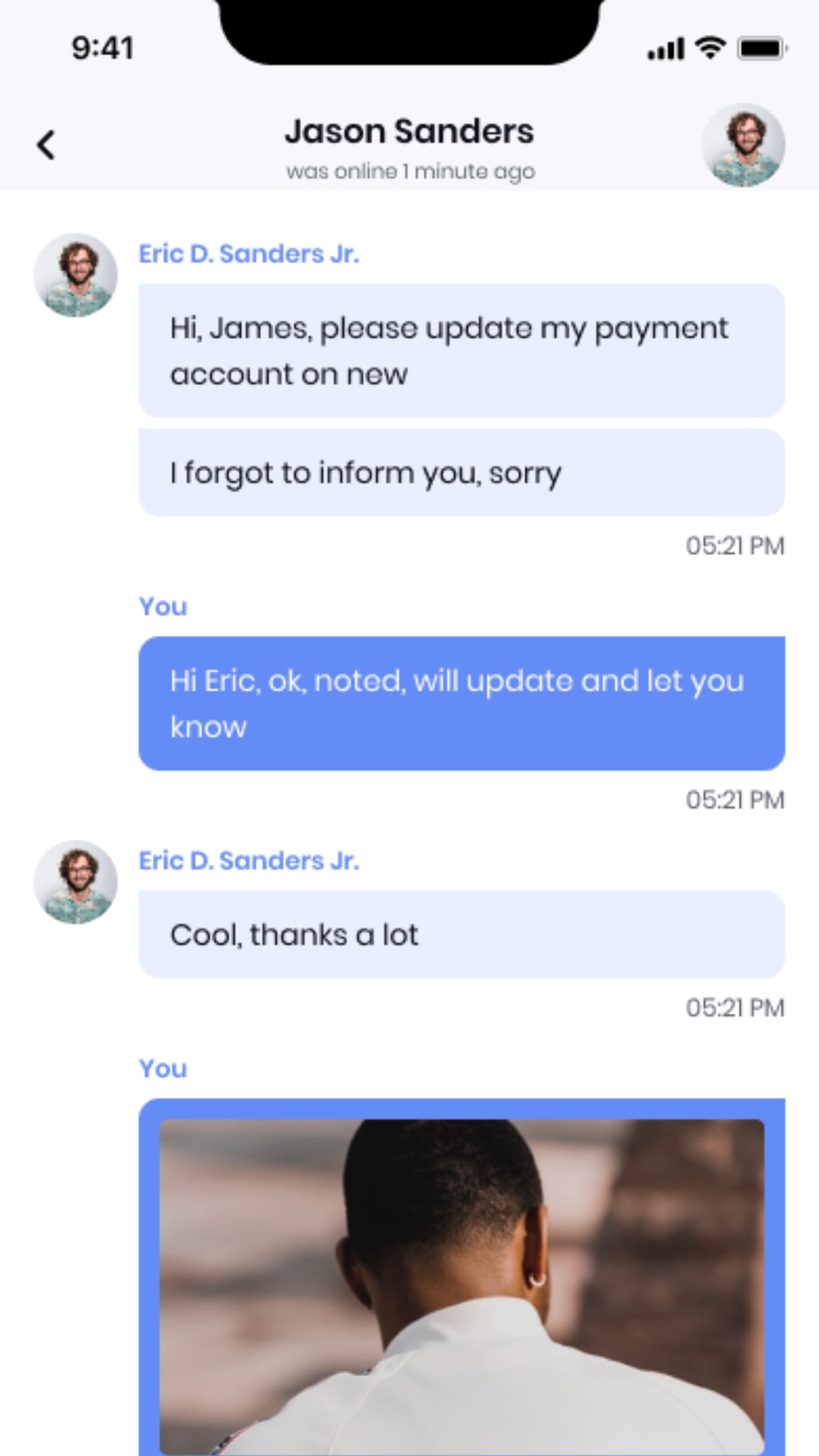Image resolution: width=819 pixels, height=1456 pixels.
Task: Tap the 'You' sender label above blue bubble
Action: (162, 605)
